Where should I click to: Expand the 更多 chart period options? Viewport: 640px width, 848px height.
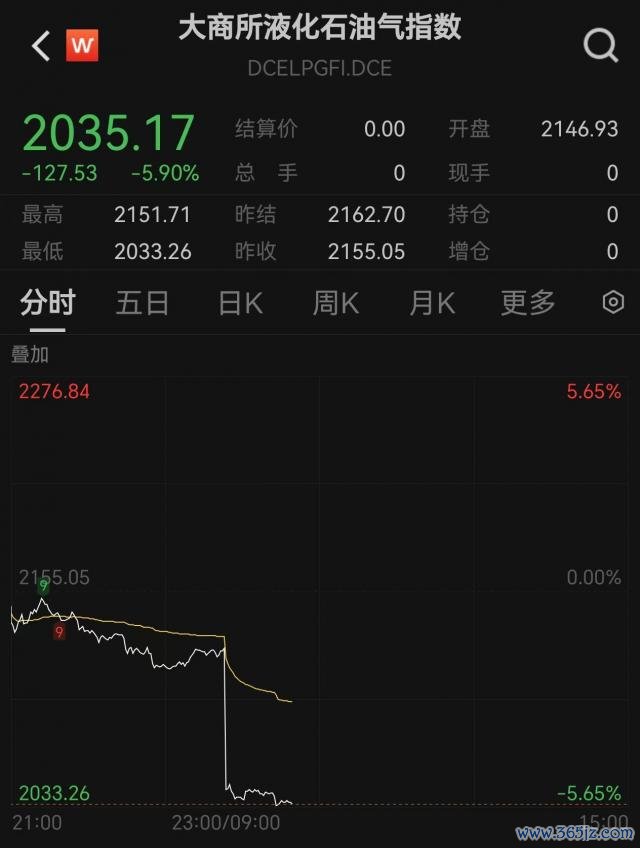coord(528,303)
